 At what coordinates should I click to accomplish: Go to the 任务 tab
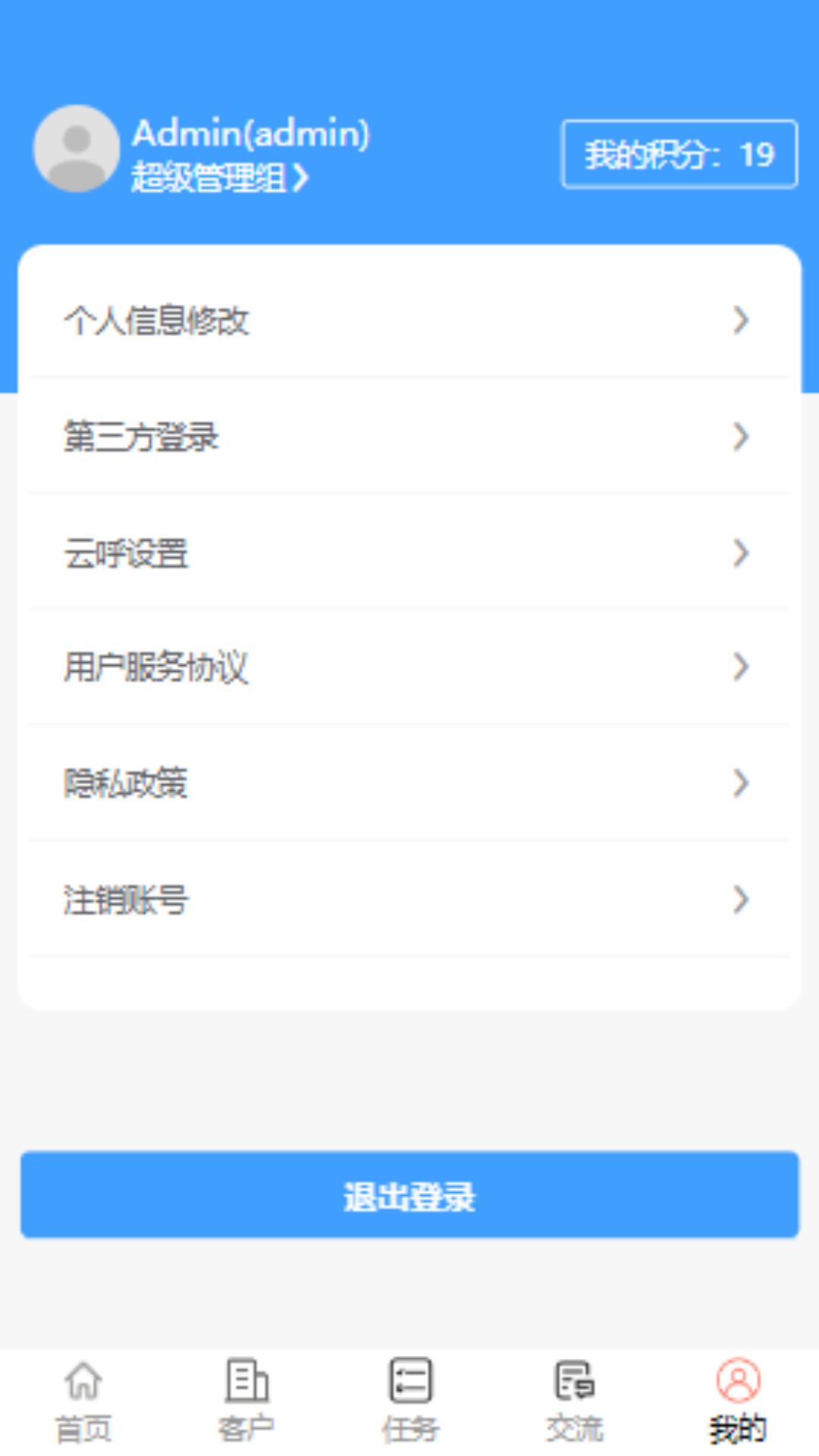pos(410,1401)
